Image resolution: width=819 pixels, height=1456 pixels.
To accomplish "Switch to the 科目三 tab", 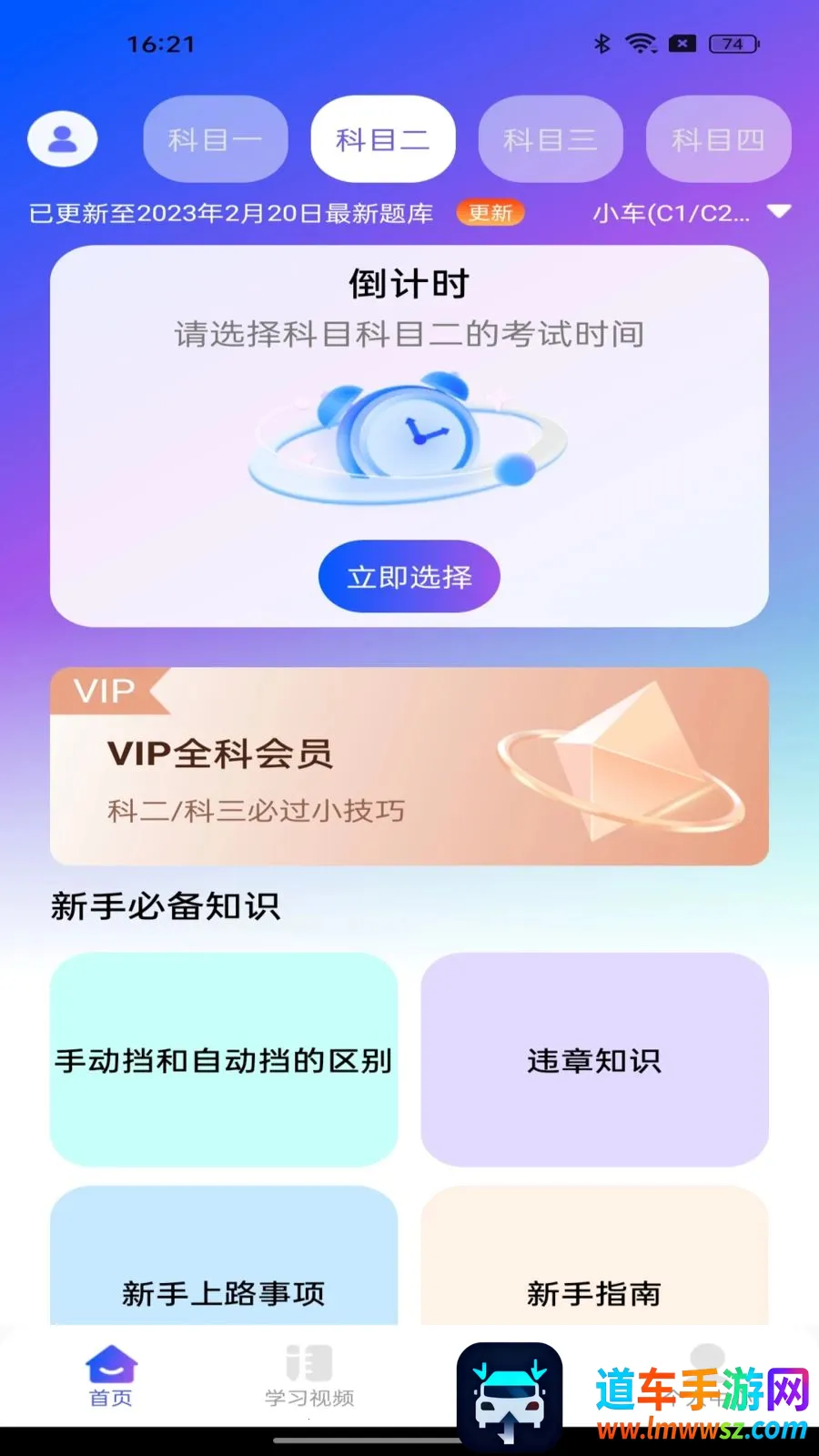I will coord(551,139).
